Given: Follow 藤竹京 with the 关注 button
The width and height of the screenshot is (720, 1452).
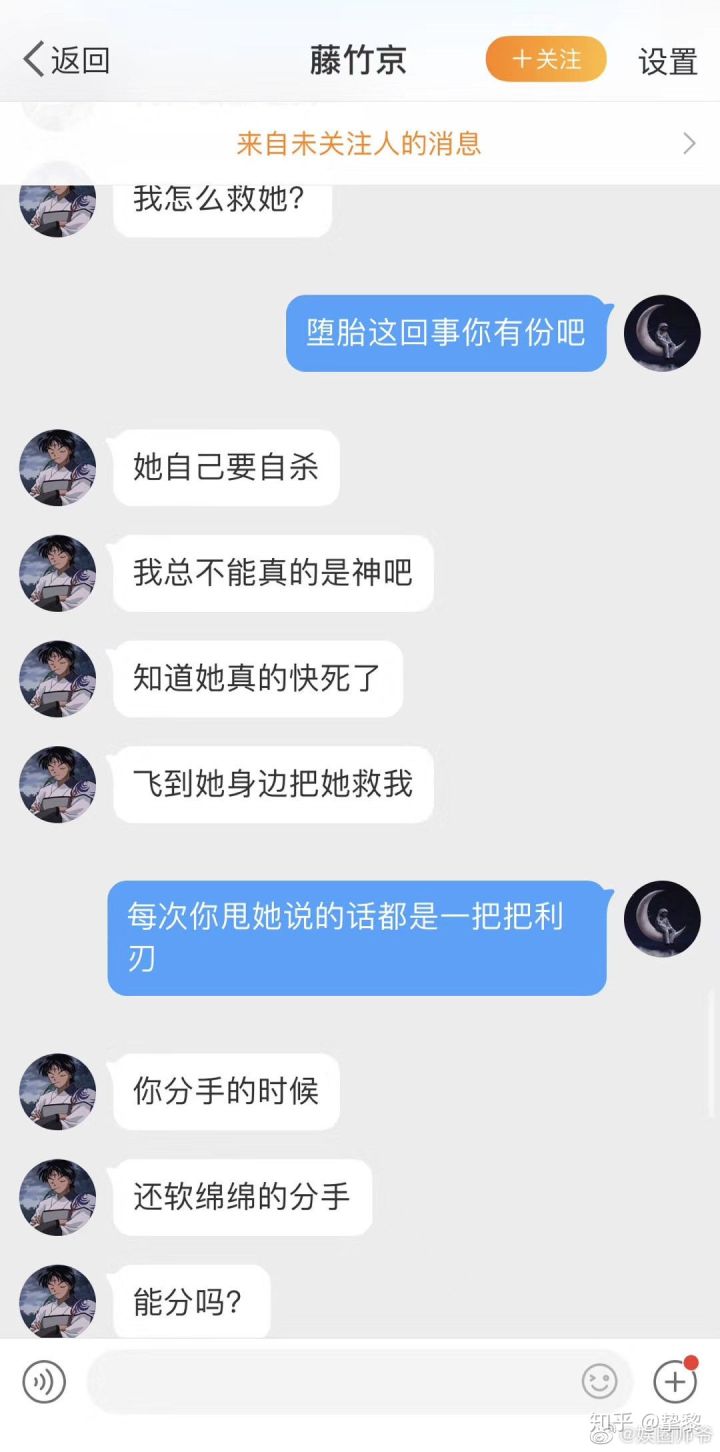Looking at the screenshot, I should pos(545,59).
